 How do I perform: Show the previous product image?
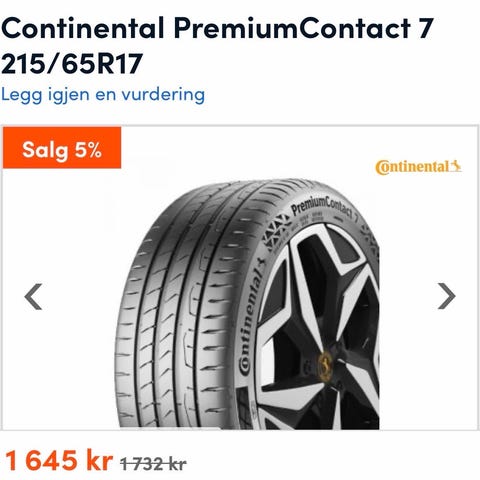coord(33,296)
